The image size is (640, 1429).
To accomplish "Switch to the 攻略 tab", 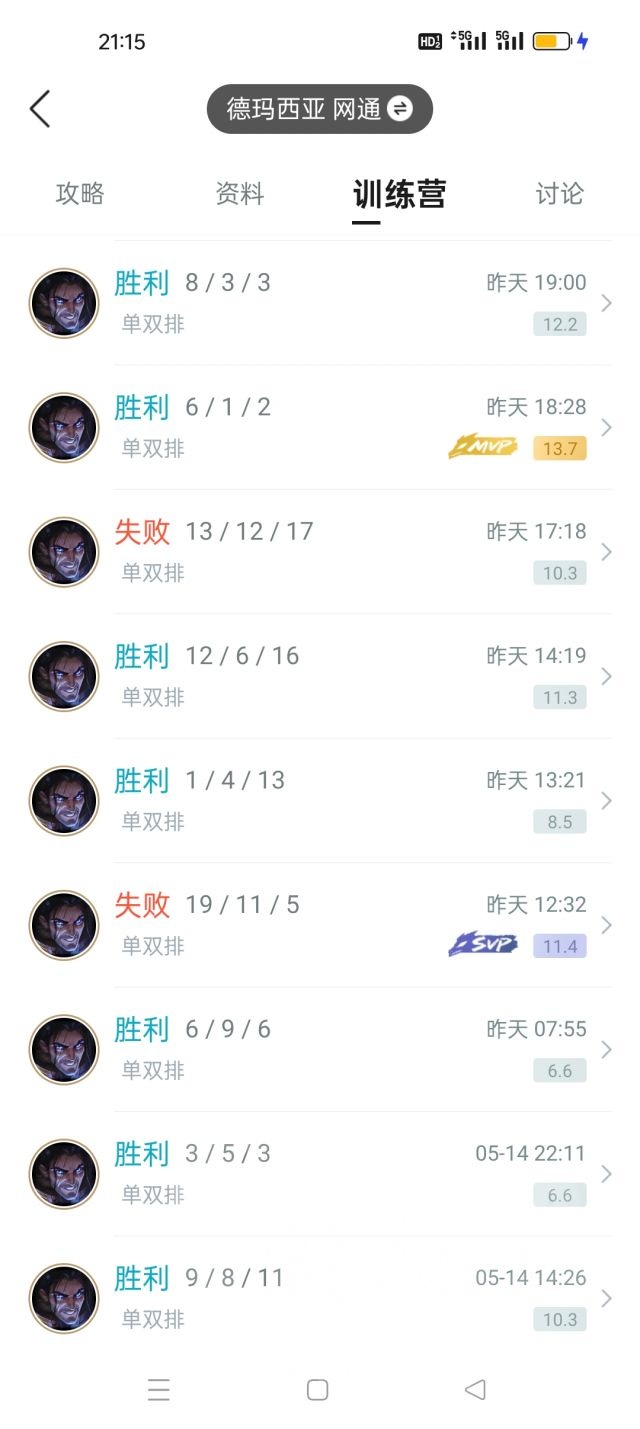I will 80,194.
